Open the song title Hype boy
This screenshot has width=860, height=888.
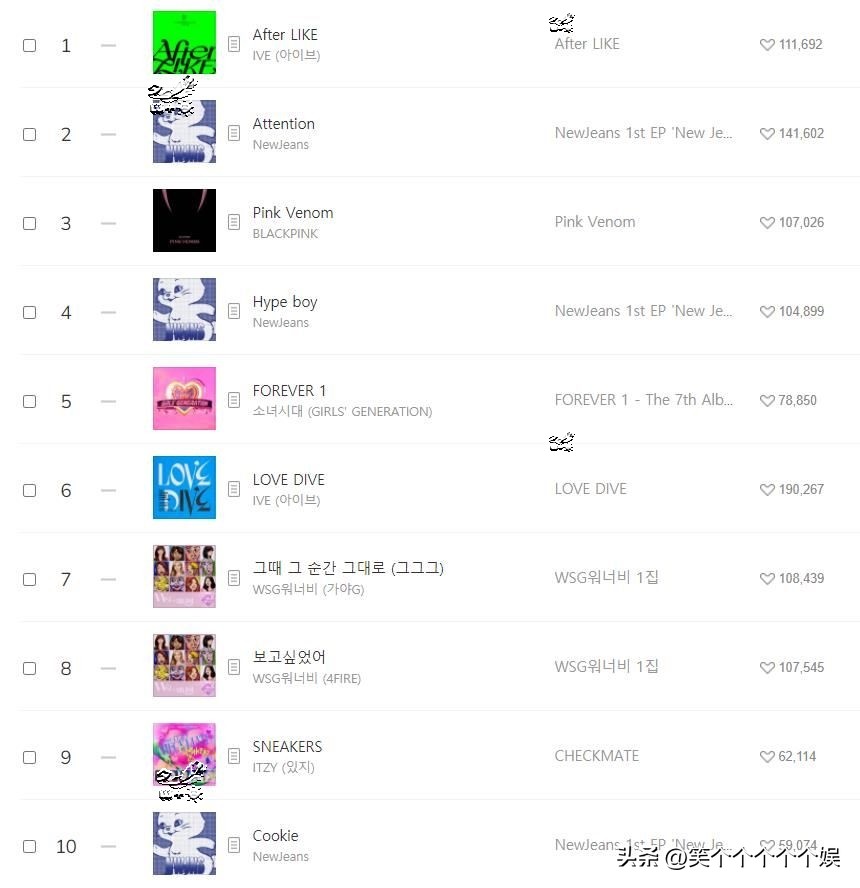(x=285, y=302)
